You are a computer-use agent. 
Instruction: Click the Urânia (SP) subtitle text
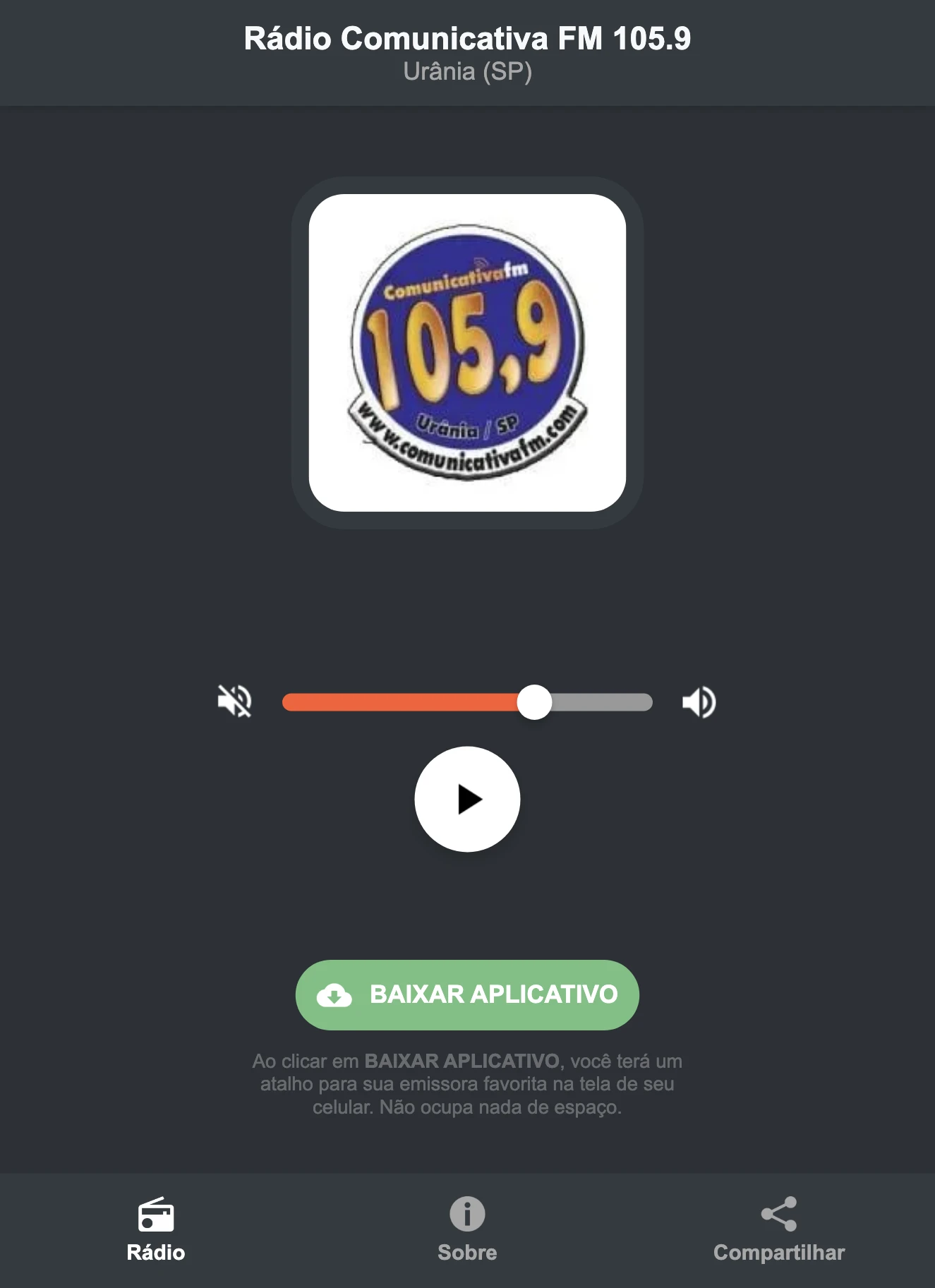coord(467,71)
